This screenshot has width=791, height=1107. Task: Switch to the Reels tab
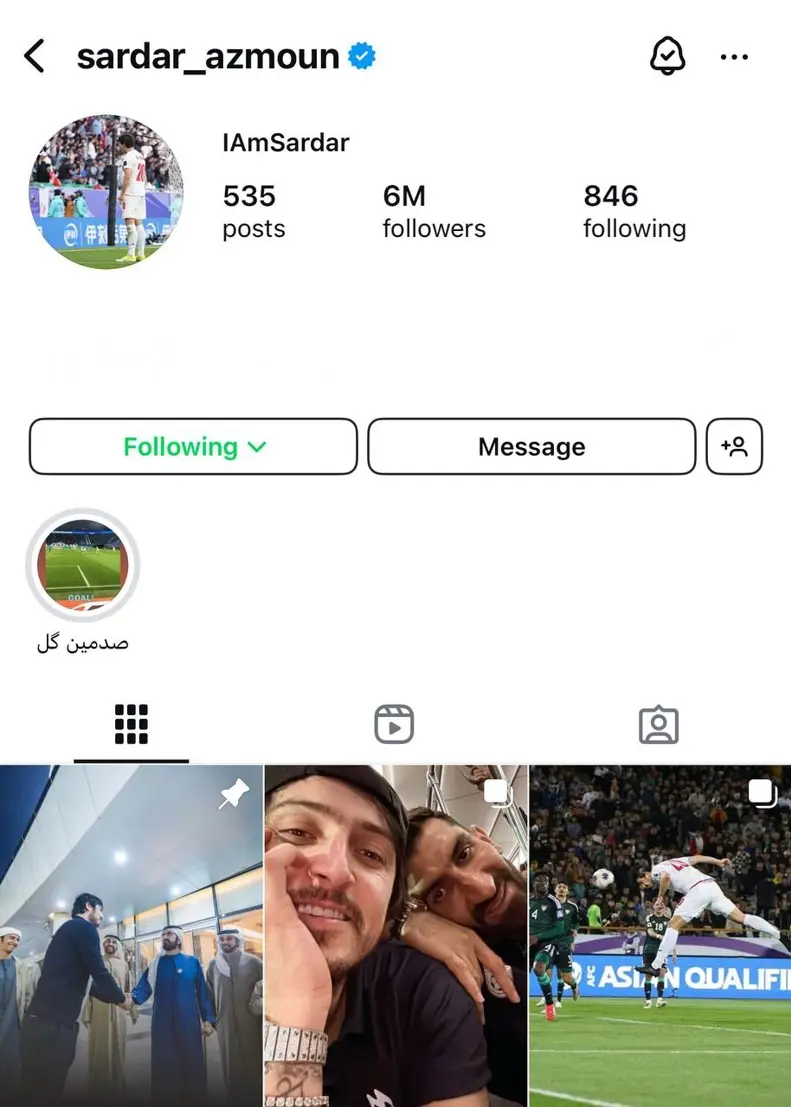394,724
